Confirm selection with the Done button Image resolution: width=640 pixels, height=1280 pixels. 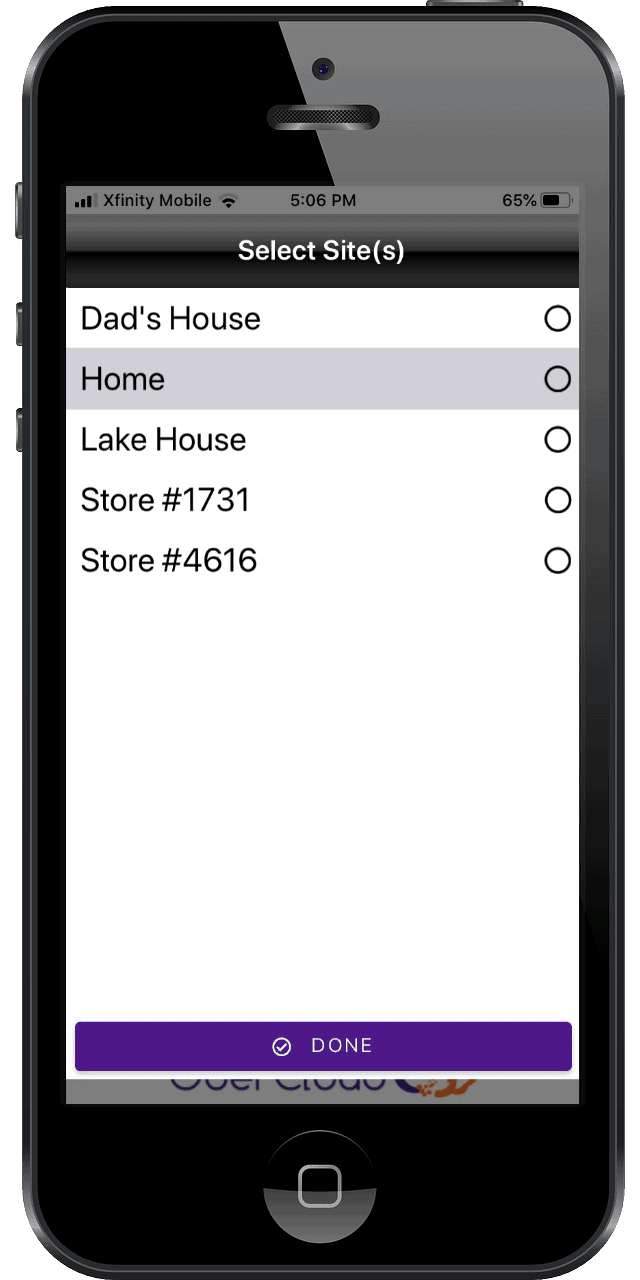pyautogui.click(x=323, y=1046)
